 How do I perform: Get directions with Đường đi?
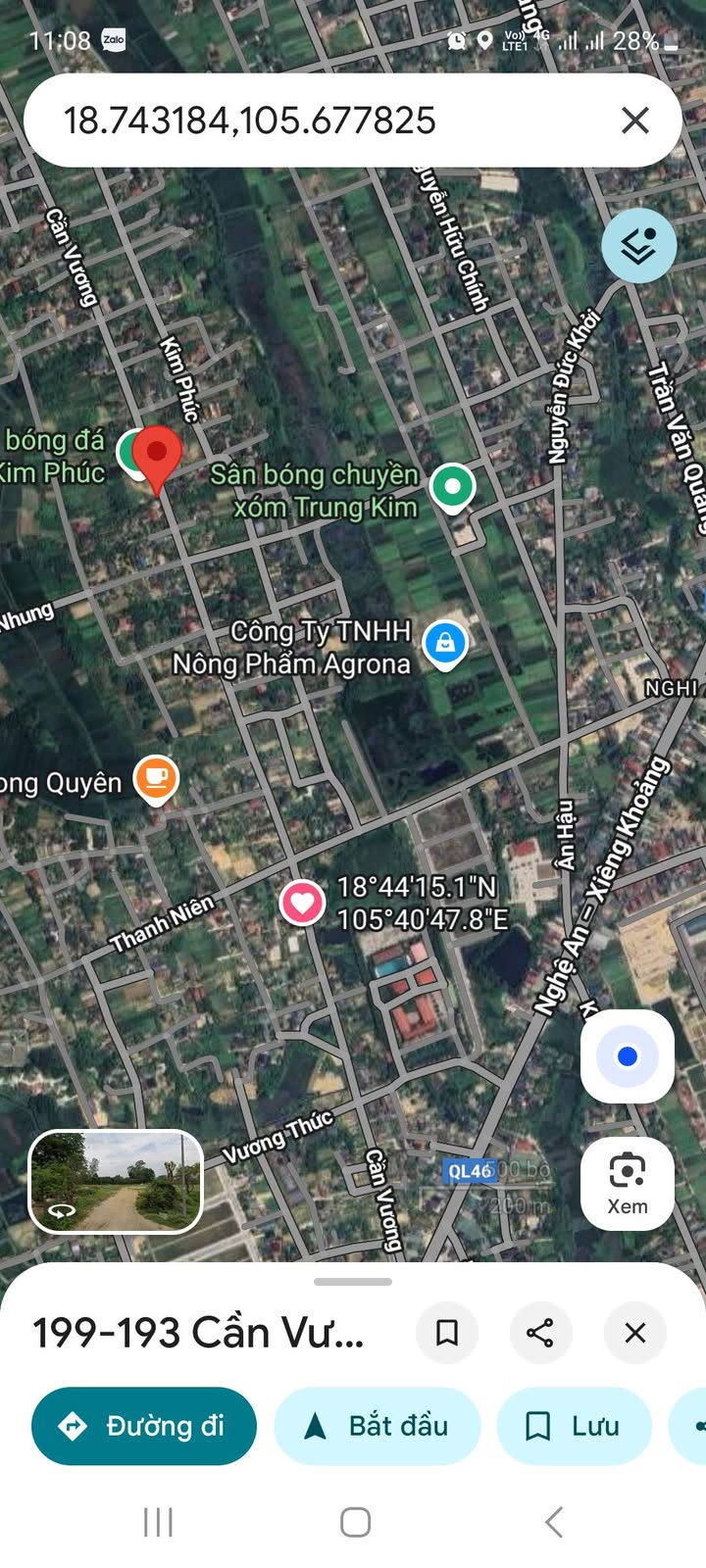click(x=144, y=1426)
